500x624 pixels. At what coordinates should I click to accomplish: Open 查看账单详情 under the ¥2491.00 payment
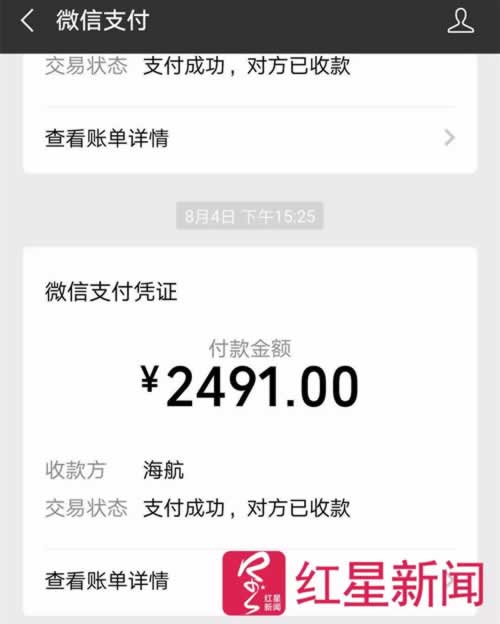pos(250,580)
